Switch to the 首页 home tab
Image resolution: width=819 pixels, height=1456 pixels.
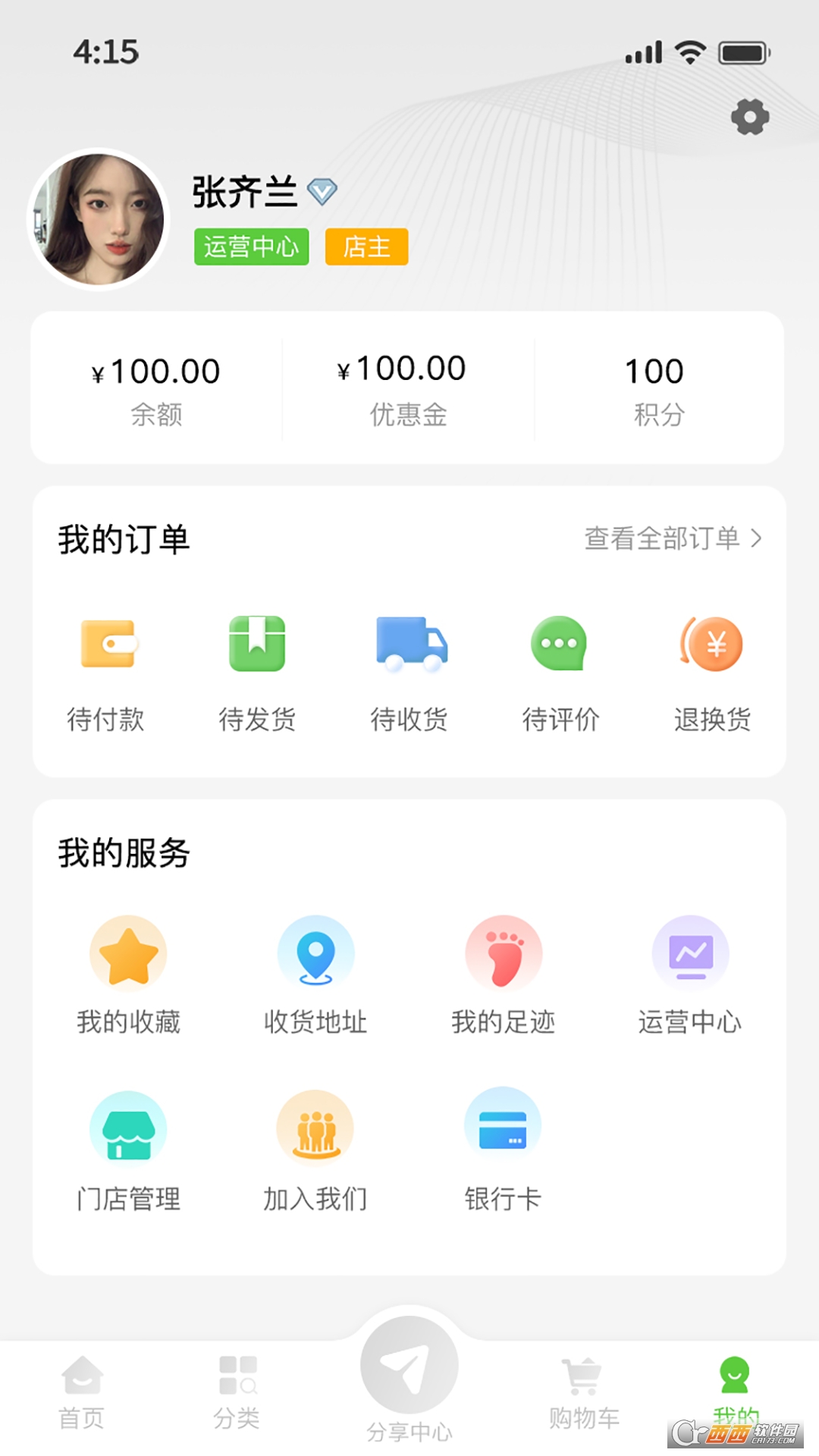[x=82, y=1392]
